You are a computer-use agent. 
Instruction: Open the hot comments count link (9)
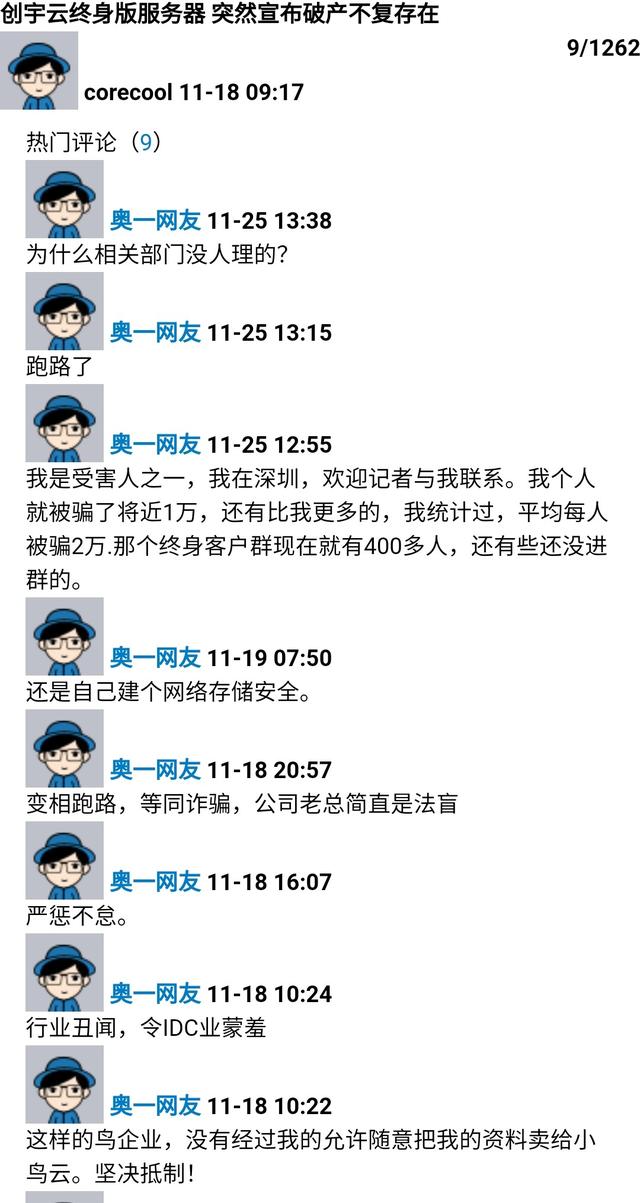[145, 142]
